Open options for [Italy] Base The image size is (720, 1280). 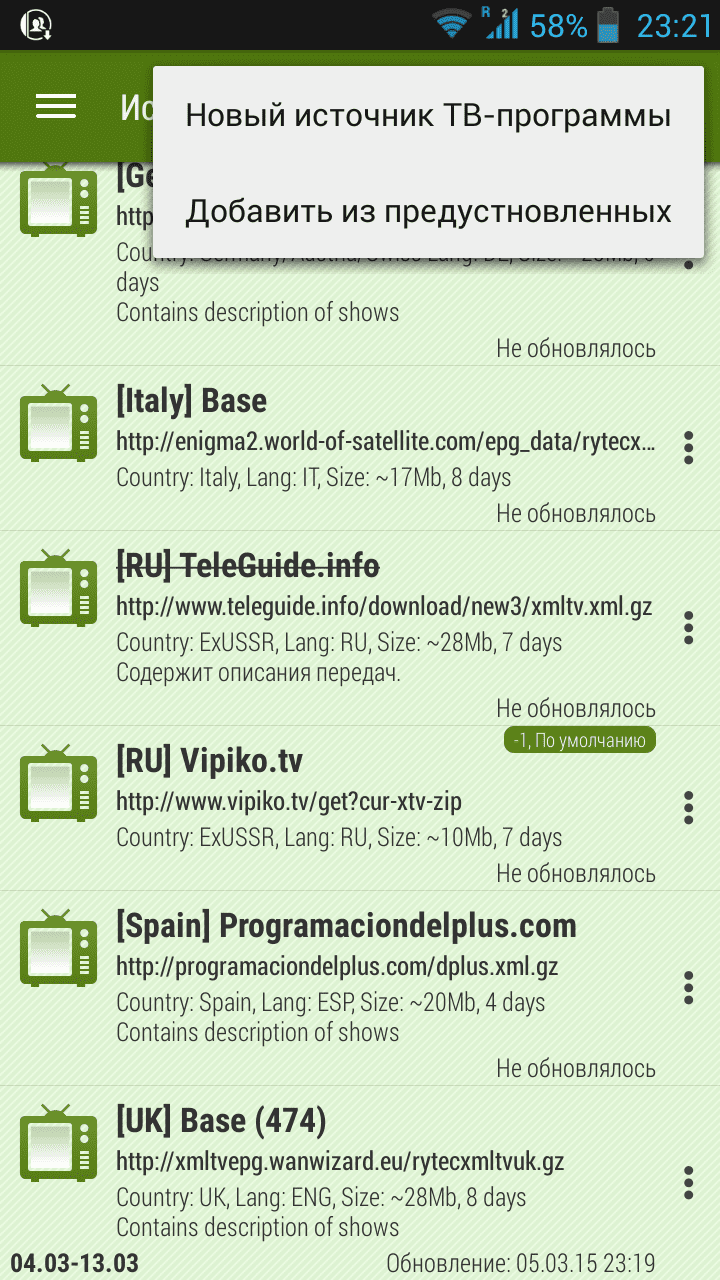(688, 448)
